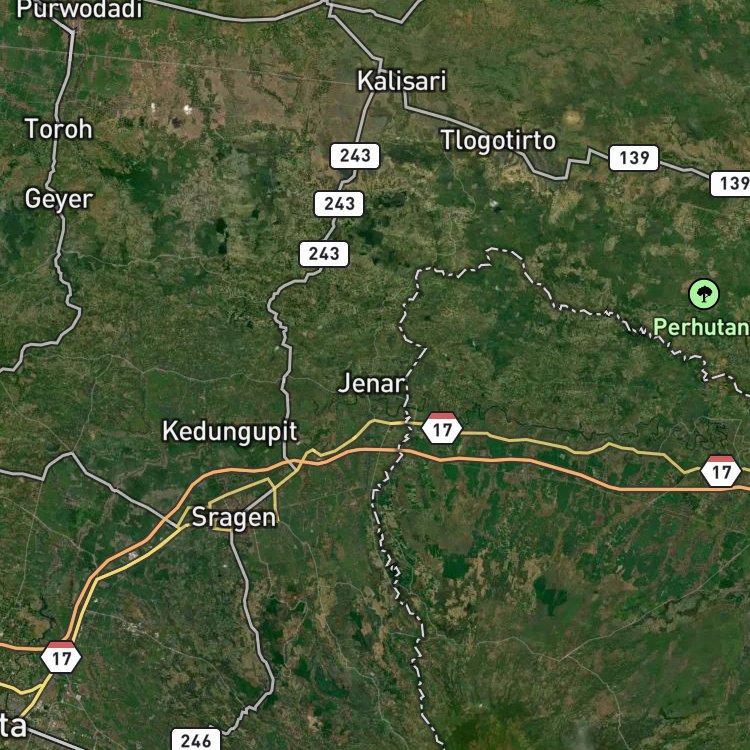Screen dimensions: 750x750
Task: Select the Kalisari place label
Action: (402, 80)
